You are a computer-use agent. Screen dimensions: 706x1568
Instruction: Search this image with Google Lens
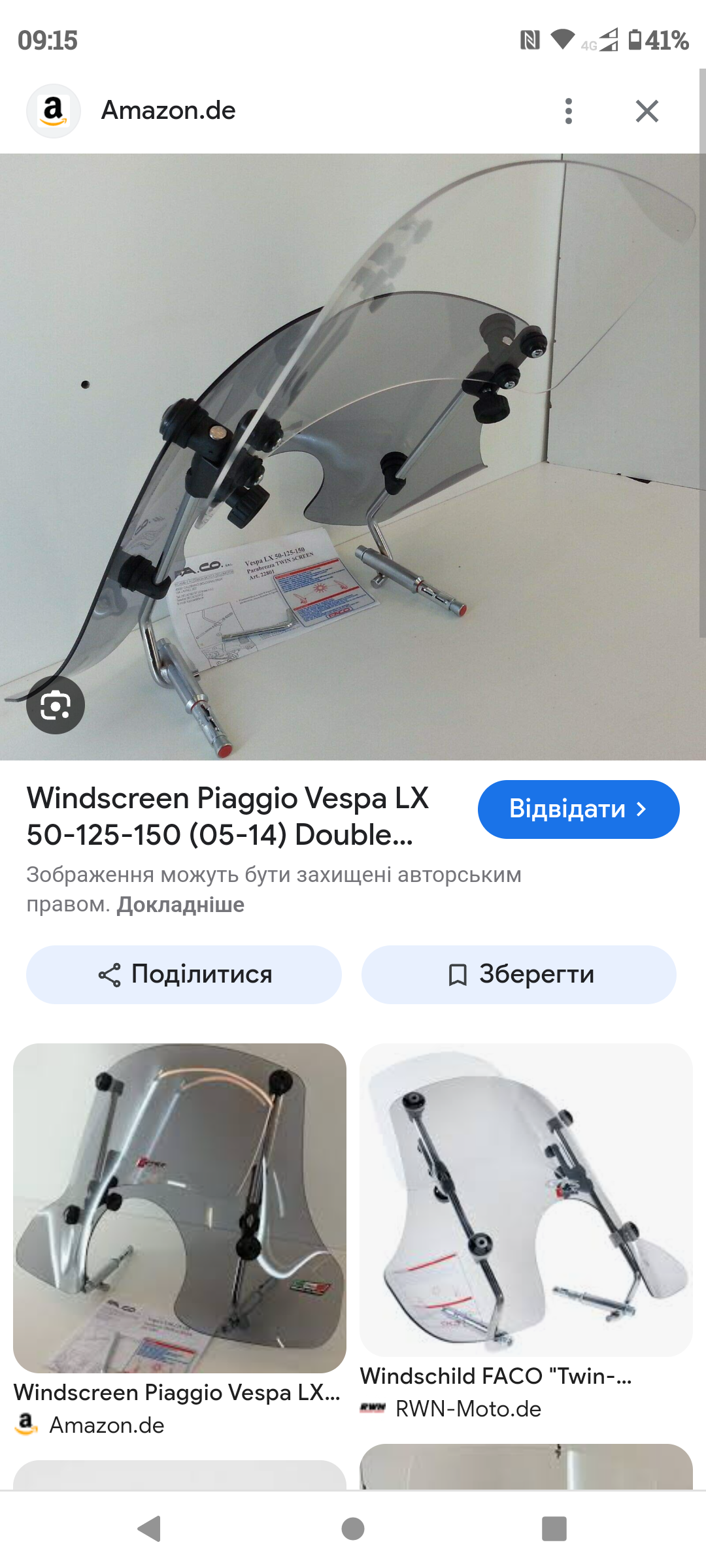56,706
